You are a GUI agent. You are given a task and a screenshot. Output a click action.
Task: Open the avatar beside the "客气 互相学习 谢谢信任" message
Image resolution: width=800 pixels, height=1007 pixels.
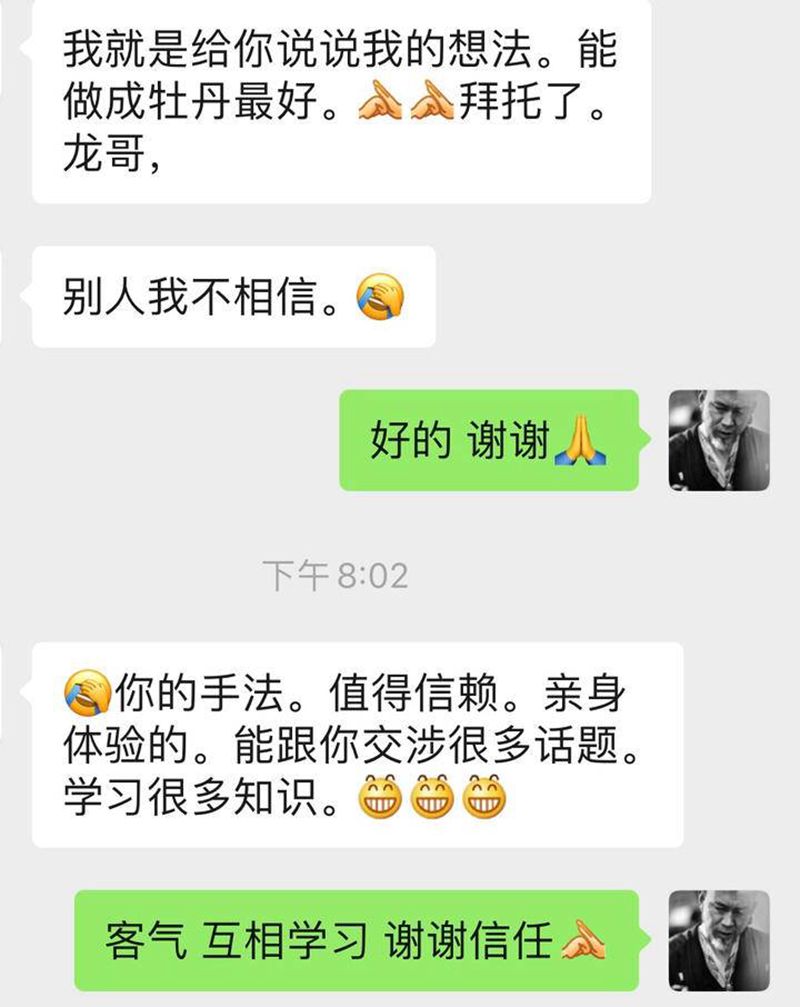tap(718, 940)
